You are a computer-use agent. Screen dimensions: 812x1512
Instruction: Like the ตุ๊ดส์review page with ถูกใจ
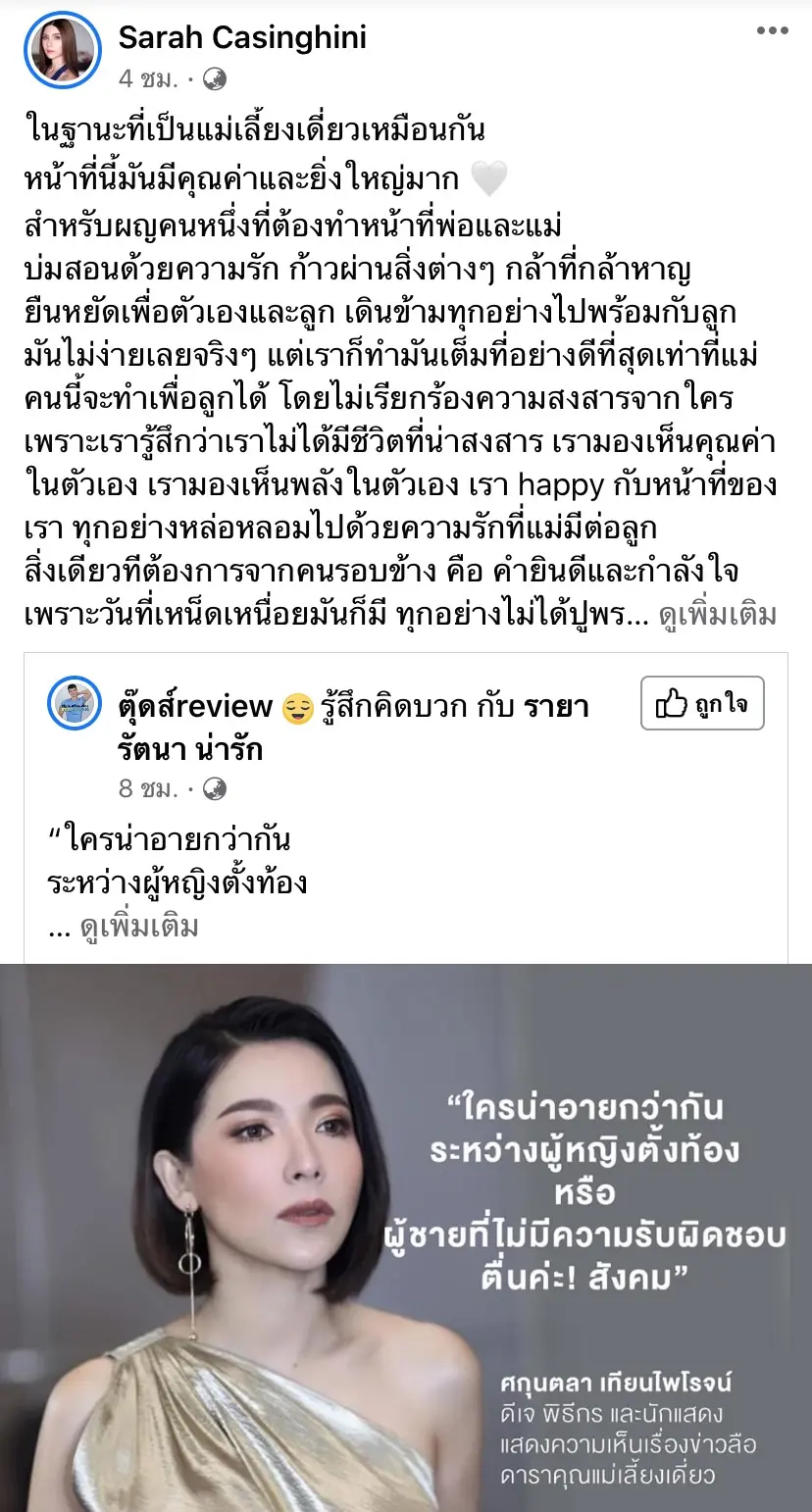702,704
